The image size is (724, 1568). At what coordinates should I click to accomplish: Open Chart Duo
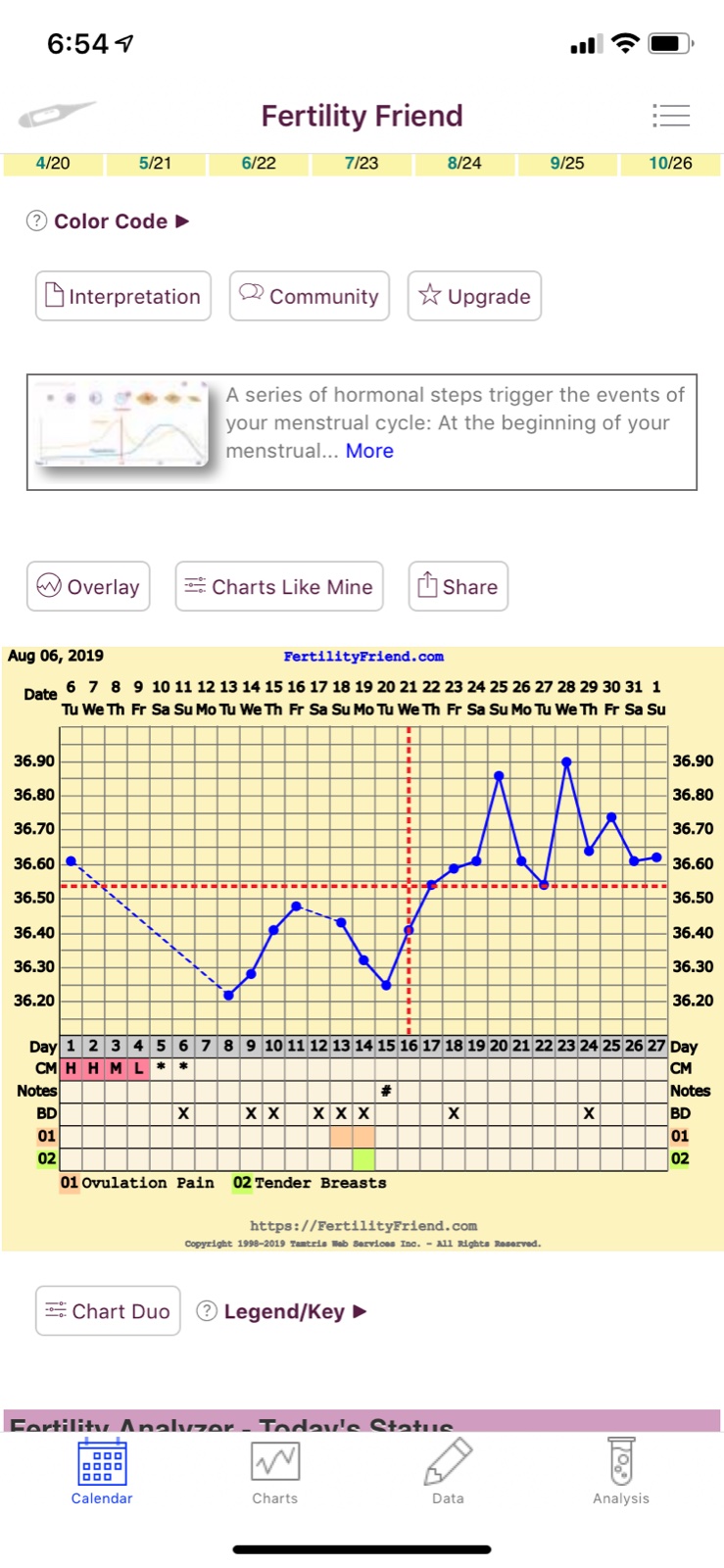[108, 1310]
